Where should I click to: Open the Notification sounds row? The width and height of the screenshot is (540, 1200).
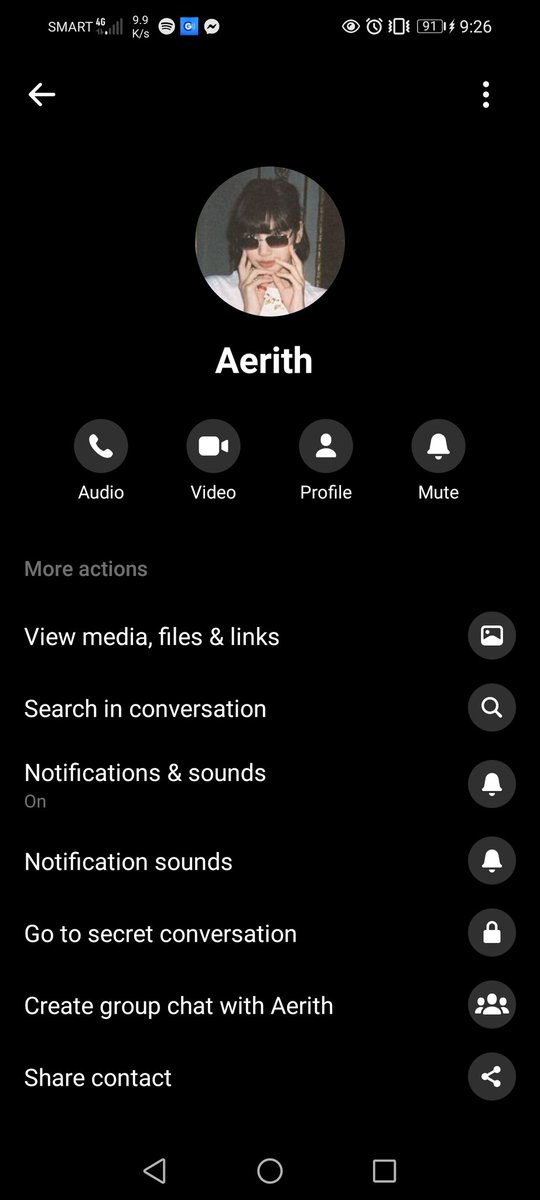pos(270,861)
